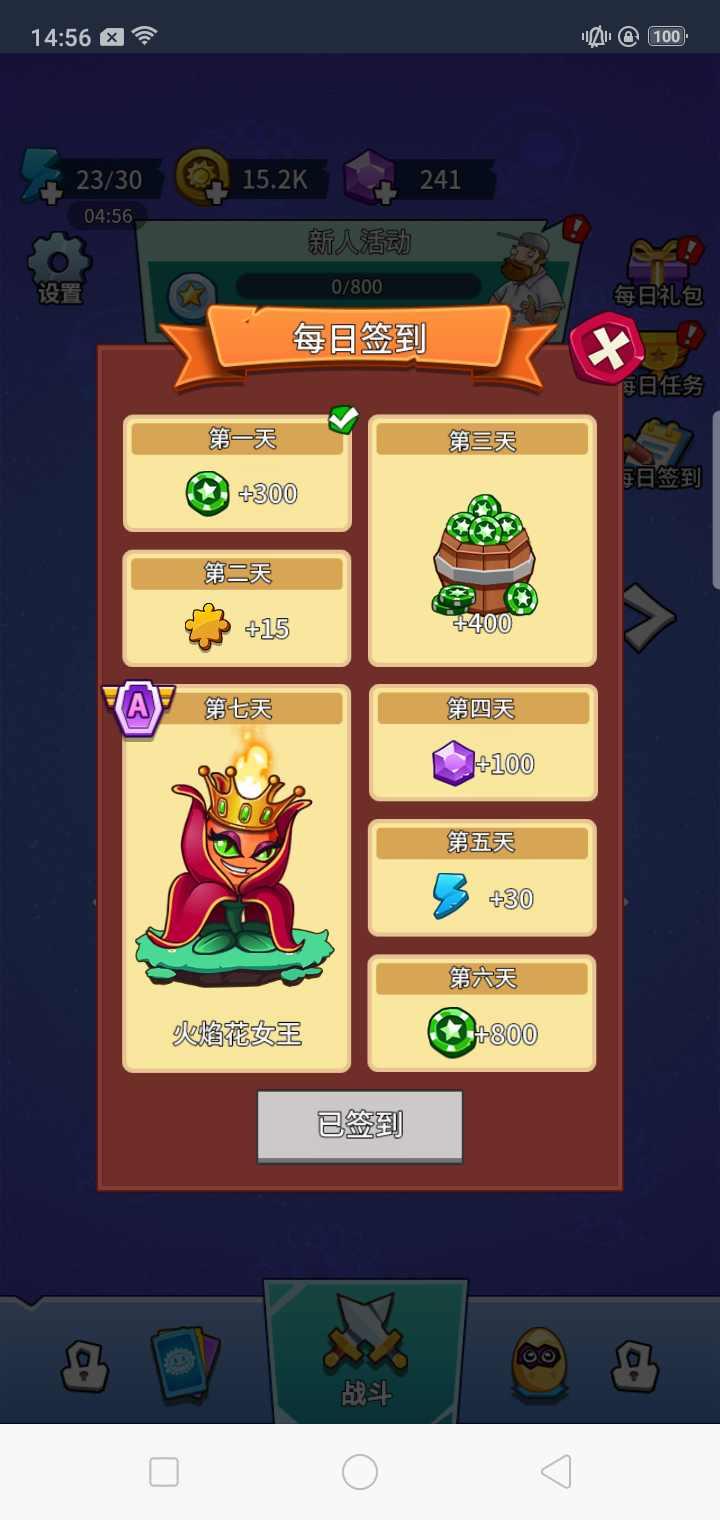The width and height of the screenshot is (720, 1520).
Task: Select the 第二天 +15 puzzle reward
Action: (x=237, y=608)
